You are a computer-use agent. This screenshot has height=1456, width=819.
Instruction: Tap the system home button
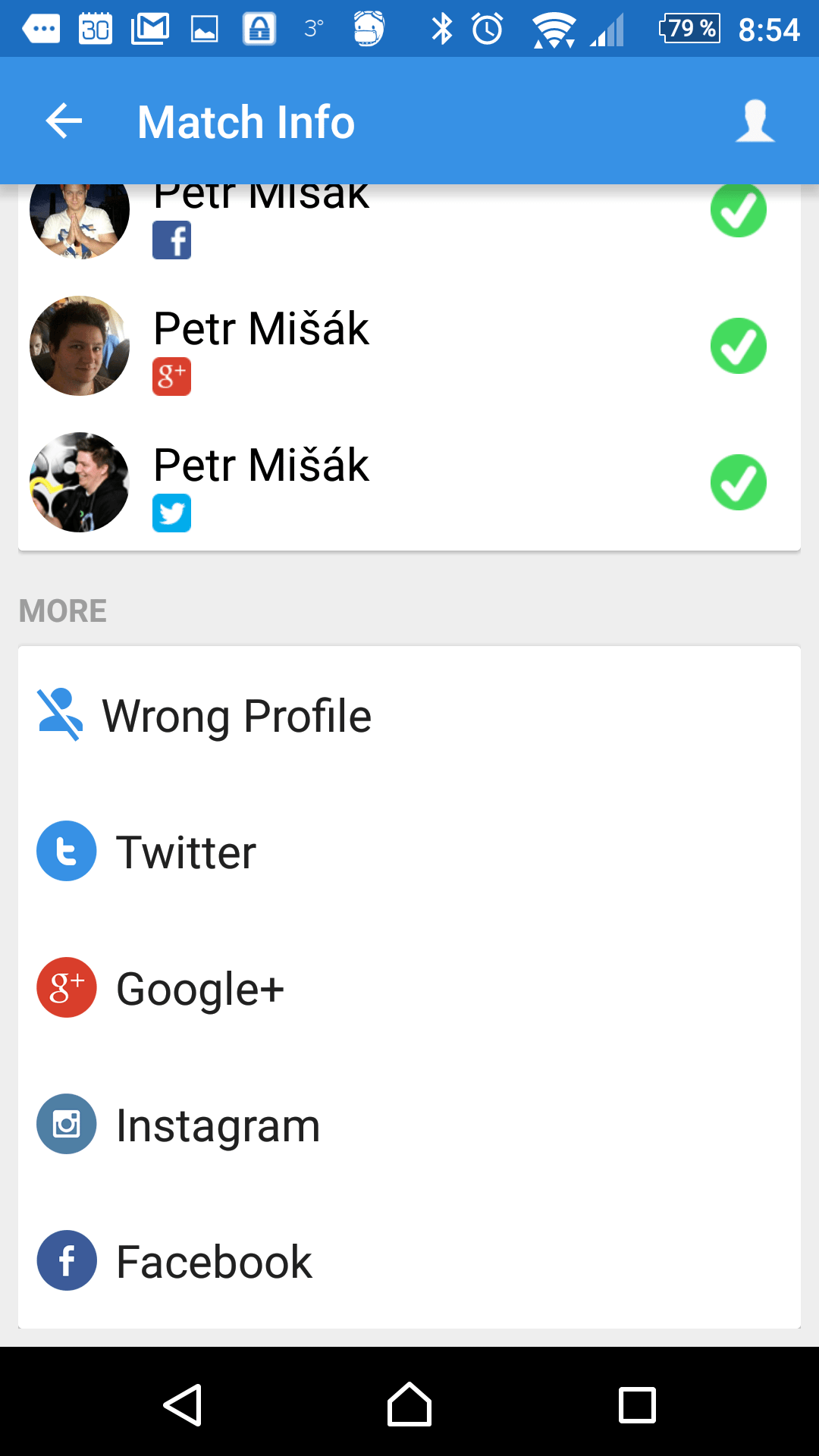click(409, 1404)
